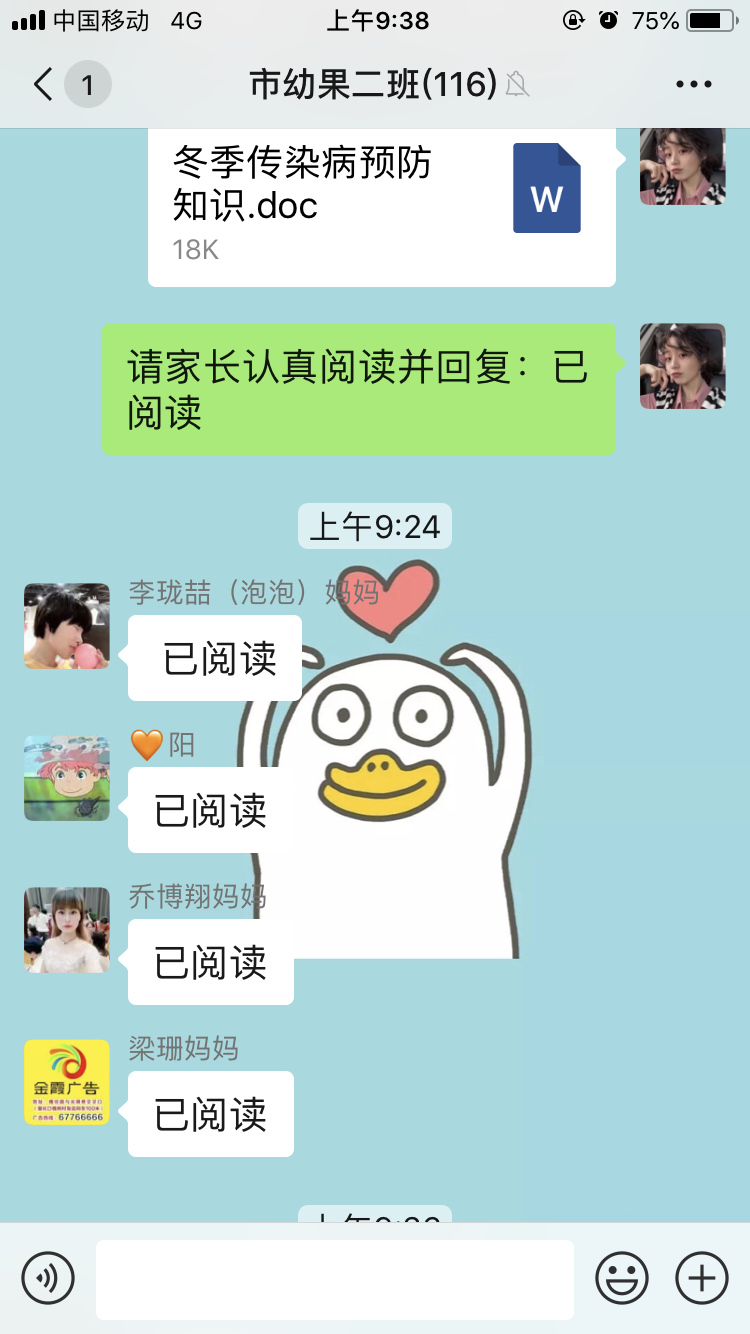Open the emoji picker
The image size is (750, 1334).
click(622, 1278)
